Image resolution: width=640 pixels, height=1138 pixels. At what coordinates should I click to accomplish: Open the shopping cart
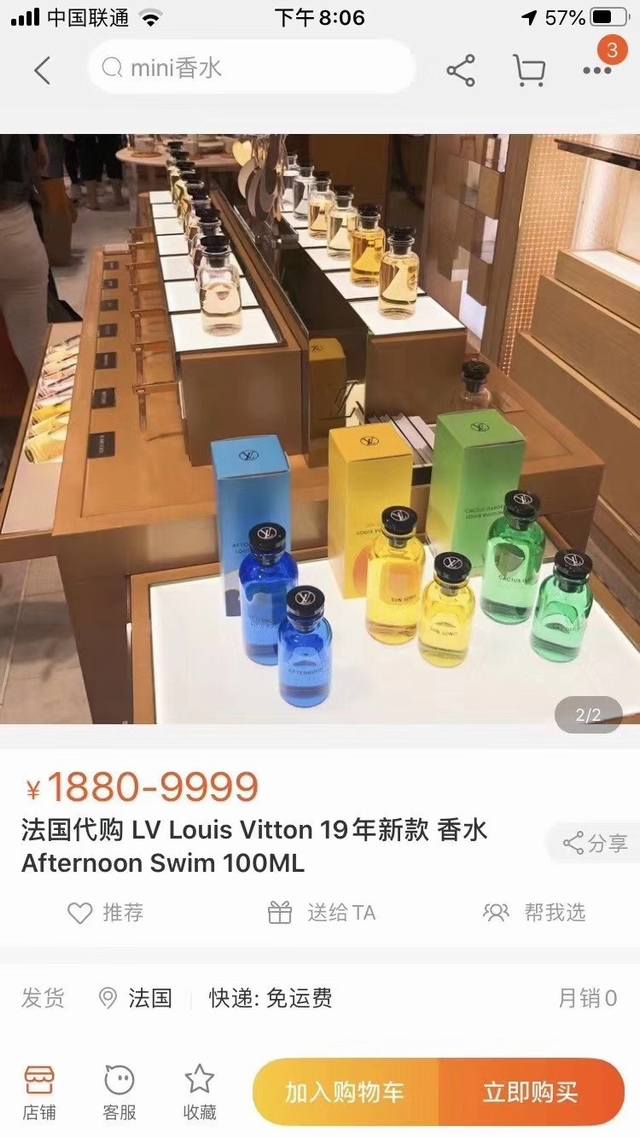tap(528, 70)
